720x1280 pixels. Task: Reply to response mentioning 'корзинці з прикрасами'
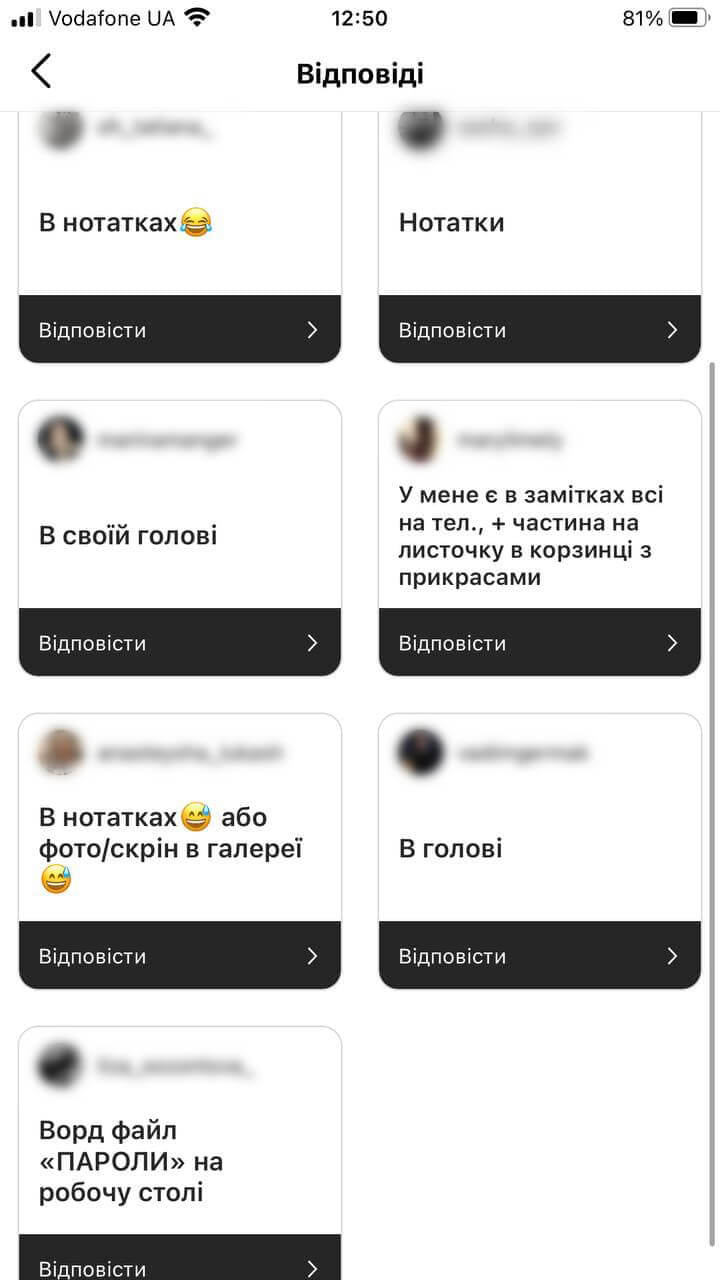click(540, 643)
